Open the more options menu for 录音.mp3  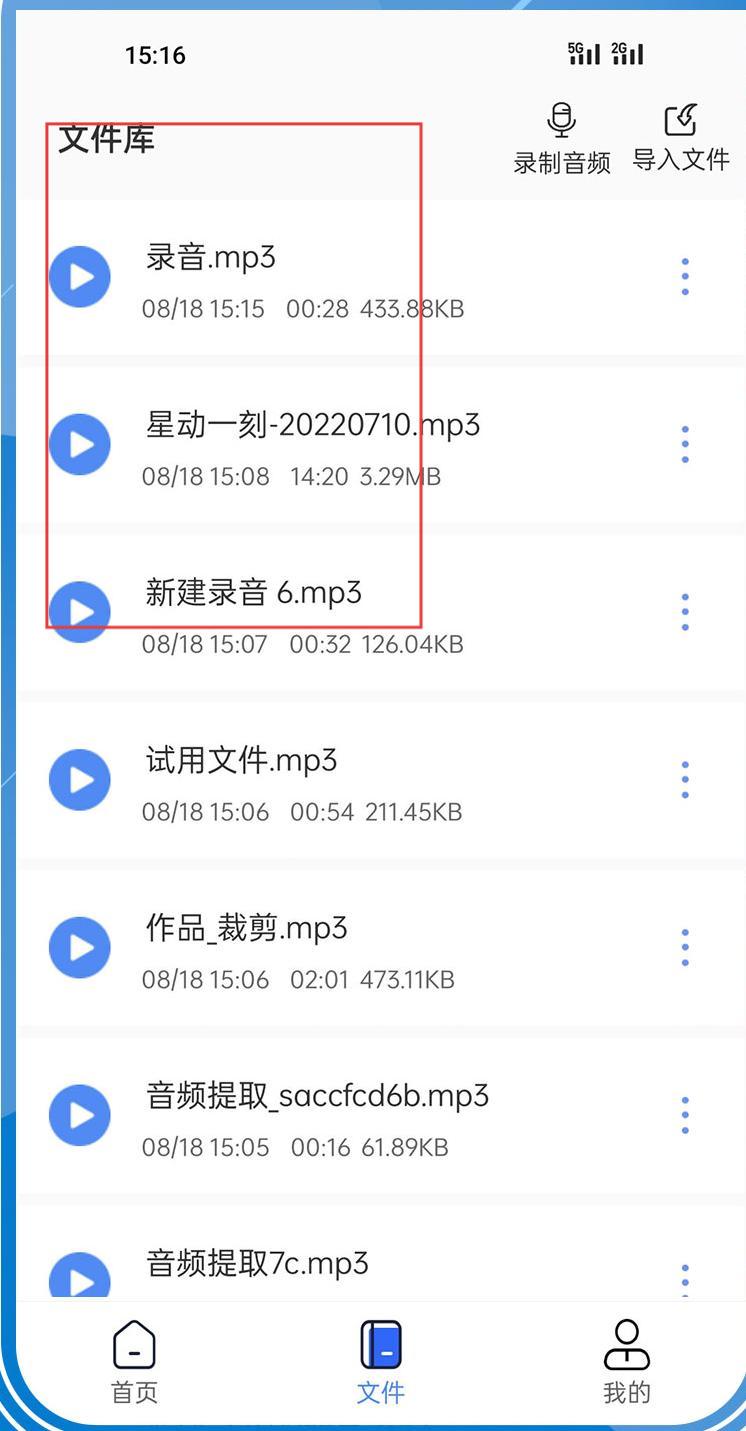(x=685, y=276)
